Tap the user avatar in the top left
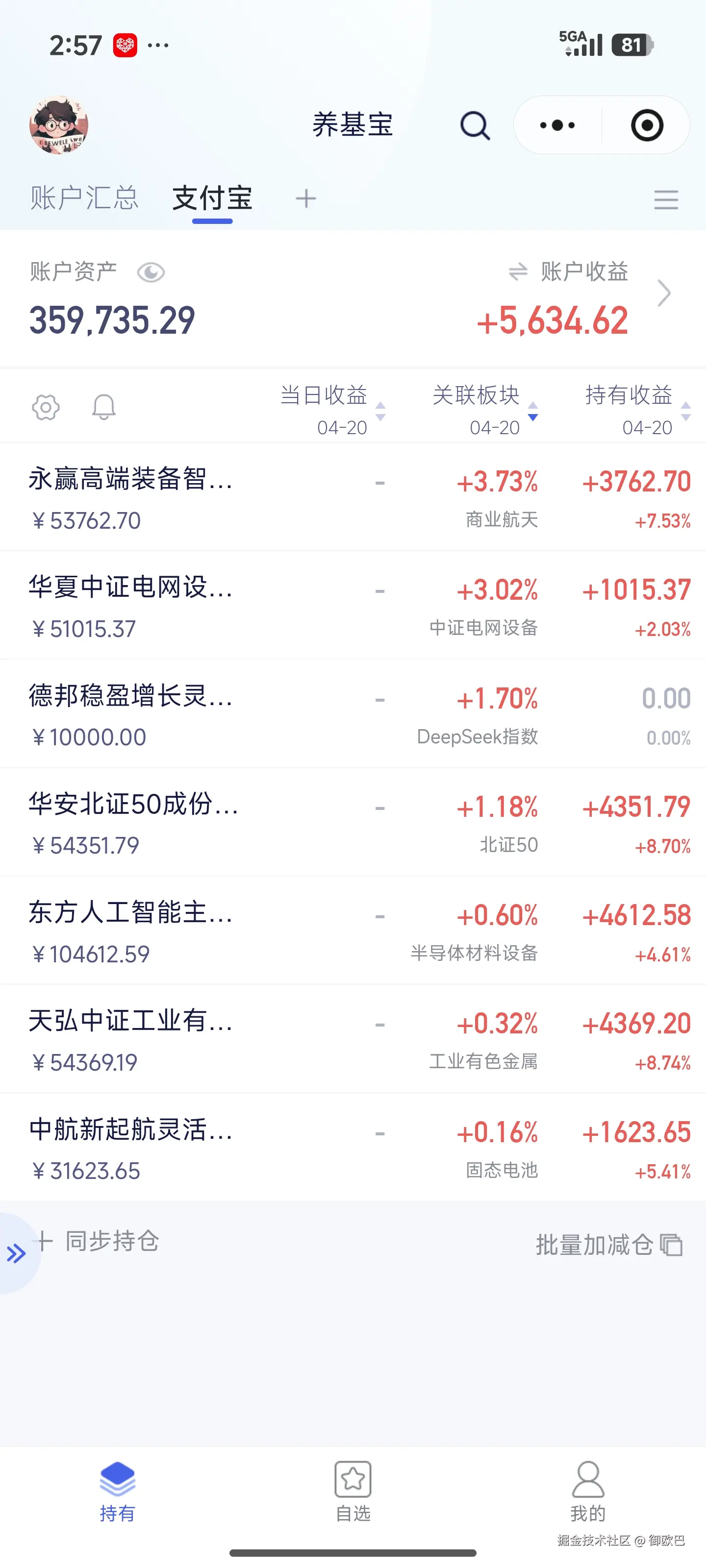The width and height of the screenshot is (706, 1568). tap(59, 125)
